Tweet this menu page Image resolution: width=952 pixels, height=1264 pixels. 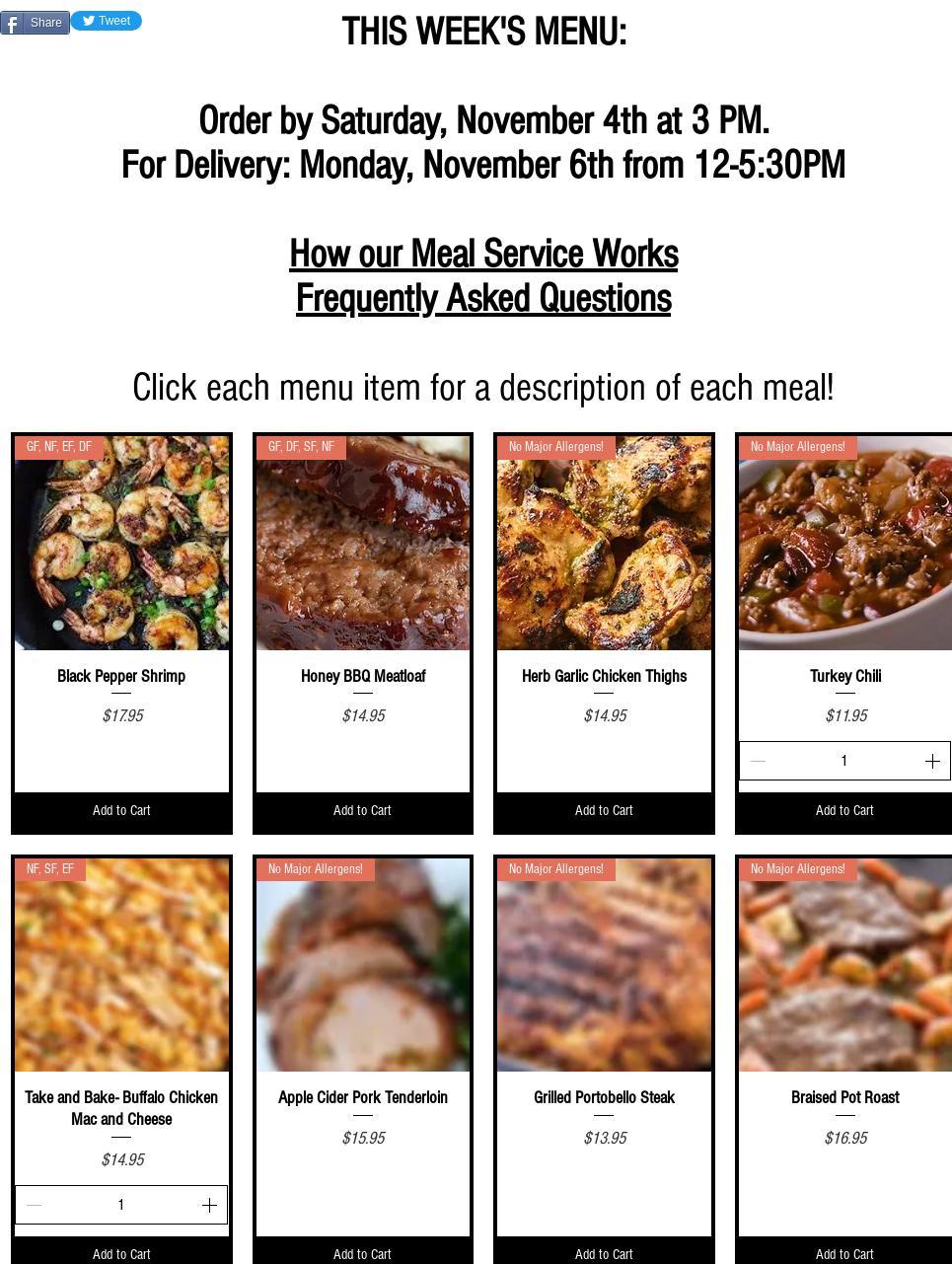107,21
